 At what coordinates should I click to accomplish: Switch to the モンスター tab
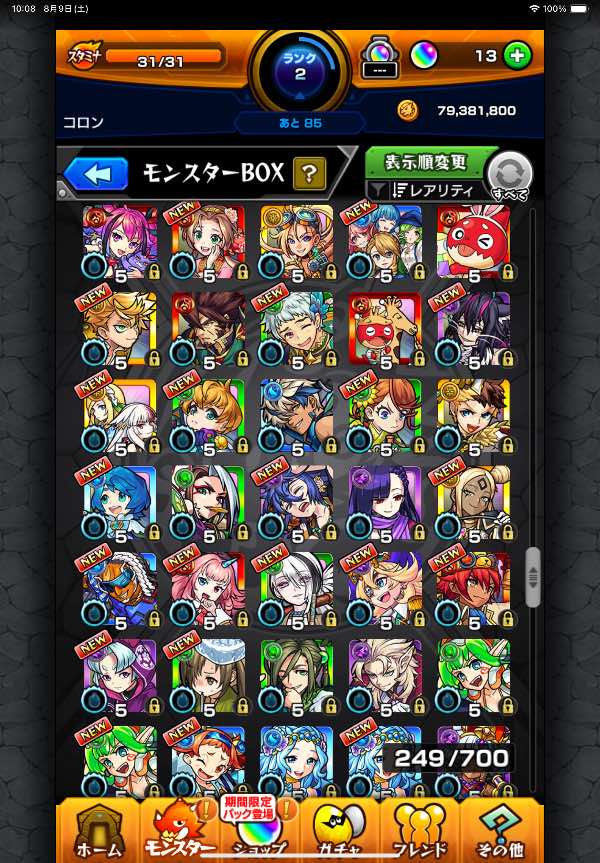click(180, 830)
